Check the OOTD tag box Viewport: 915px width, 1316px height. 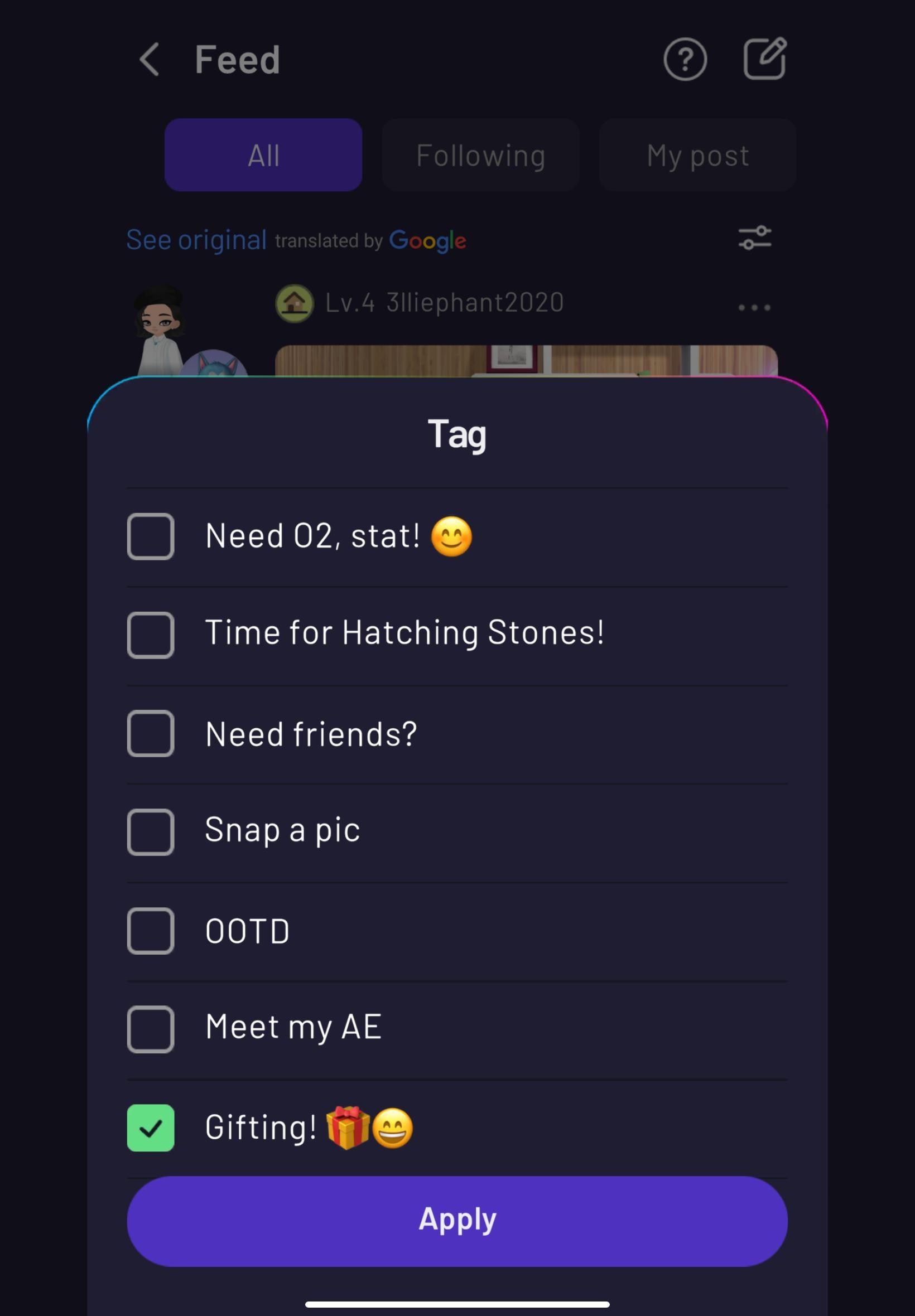coord(150,931)
